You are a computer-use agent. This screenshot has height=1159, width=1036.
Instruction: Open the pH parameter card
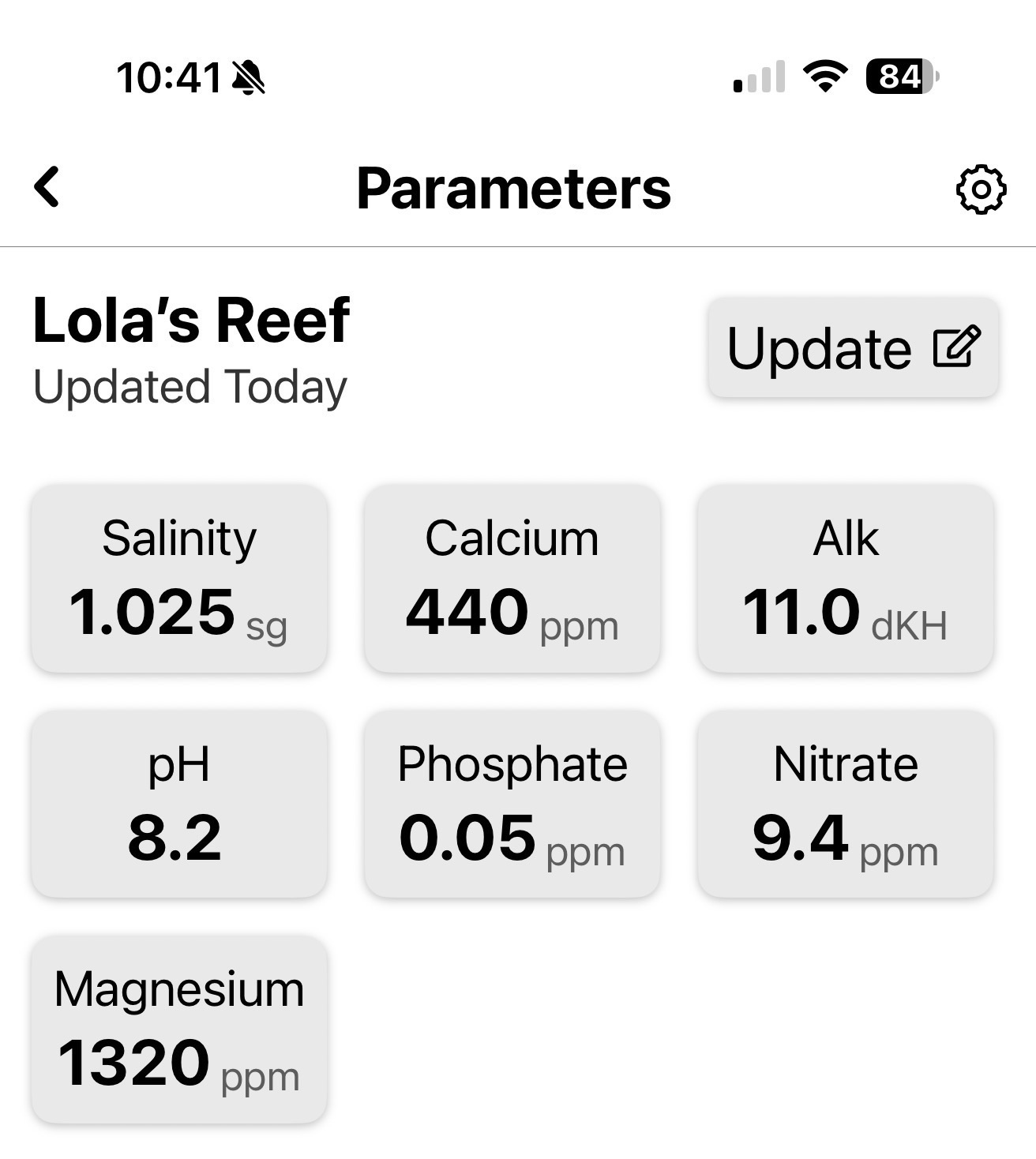pos(179,804)
